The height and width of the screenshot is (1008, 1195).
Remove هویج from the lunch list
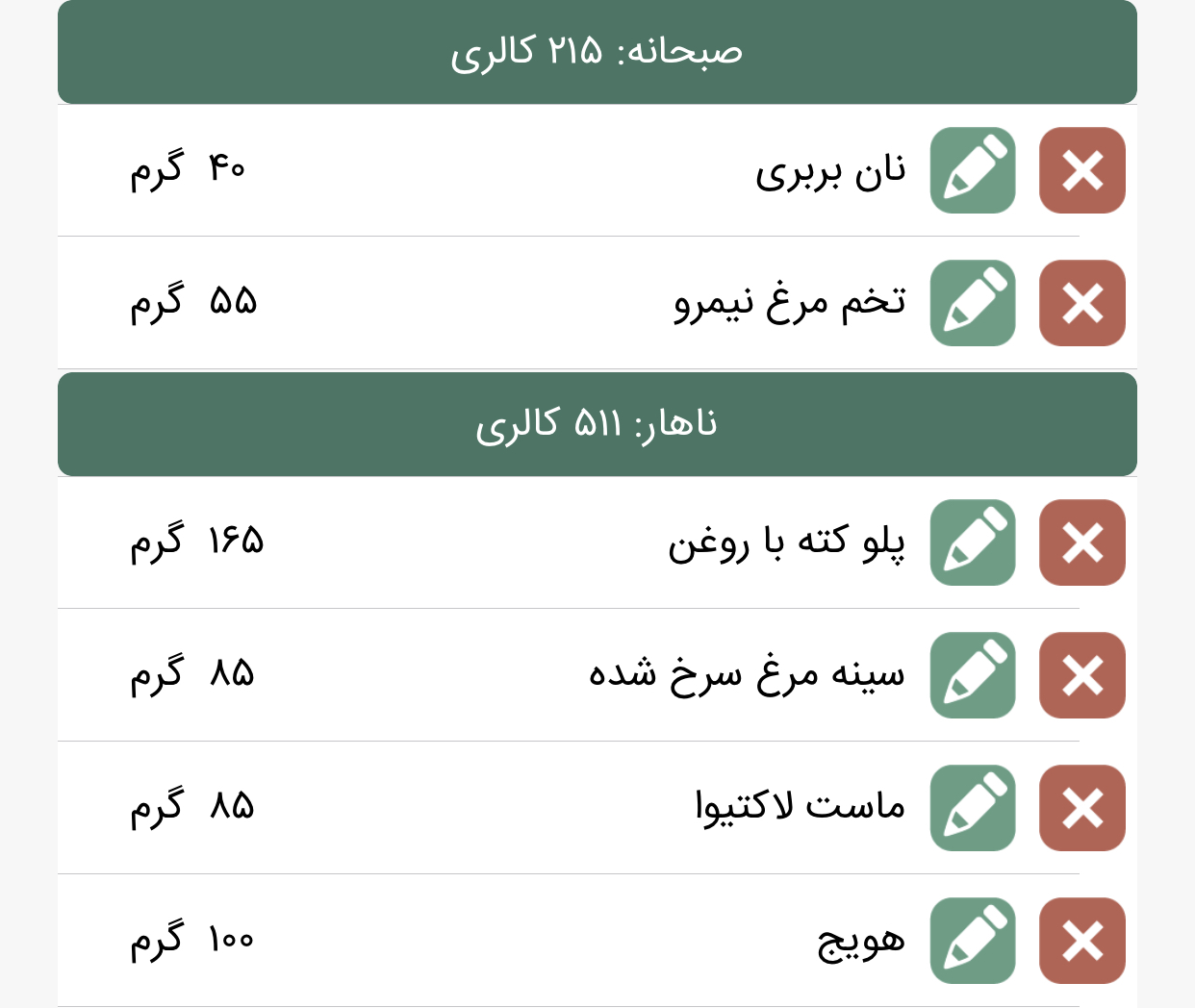(x=1081, y=941)
